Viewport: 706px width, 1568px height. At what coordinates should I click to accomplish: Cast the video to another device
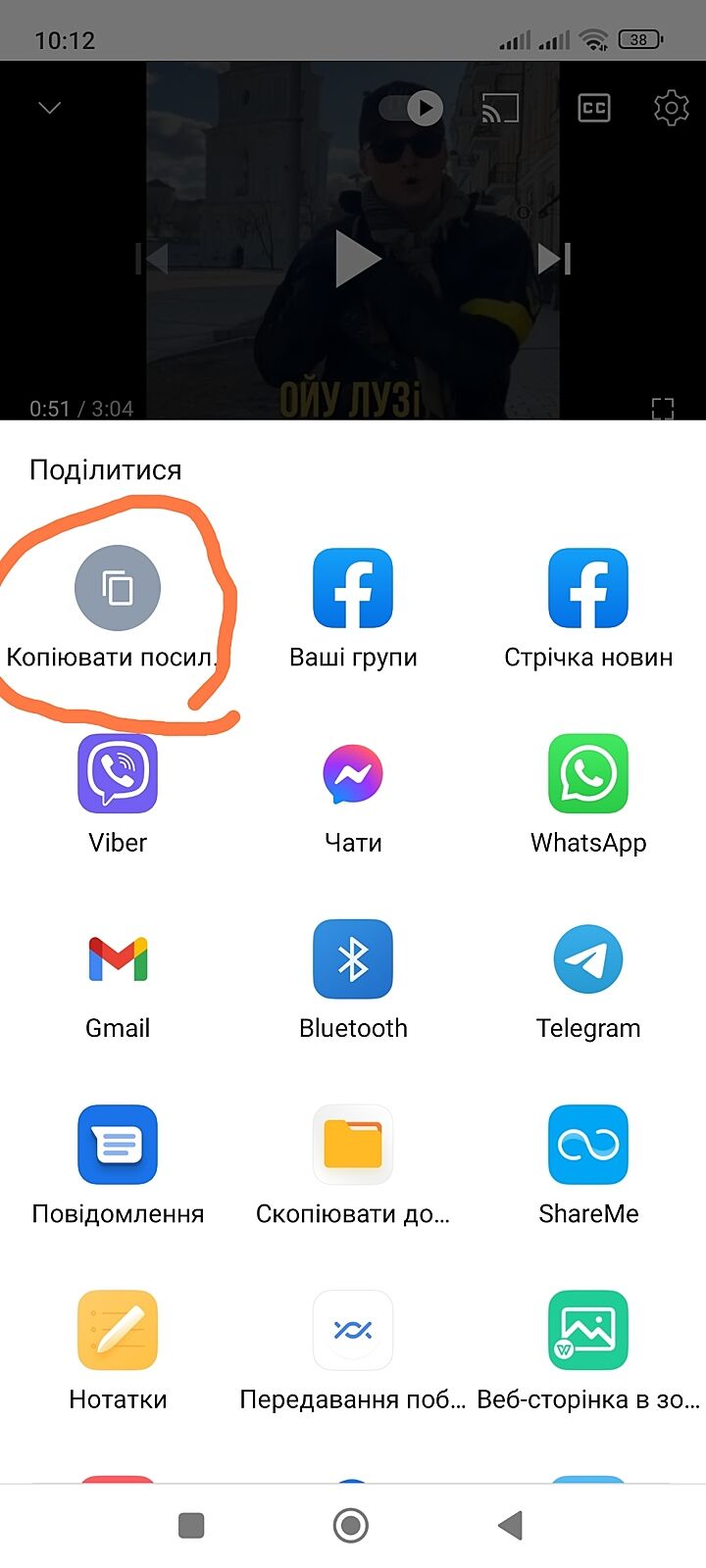pyautogui.click(x=500, y=108)
